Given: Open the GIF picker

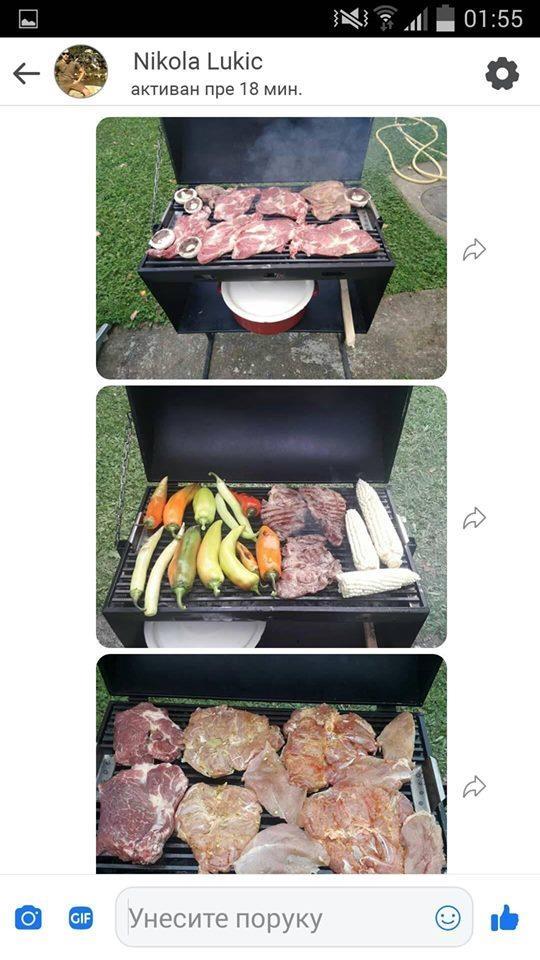Looking at the screenshot, I should (81, 918).
